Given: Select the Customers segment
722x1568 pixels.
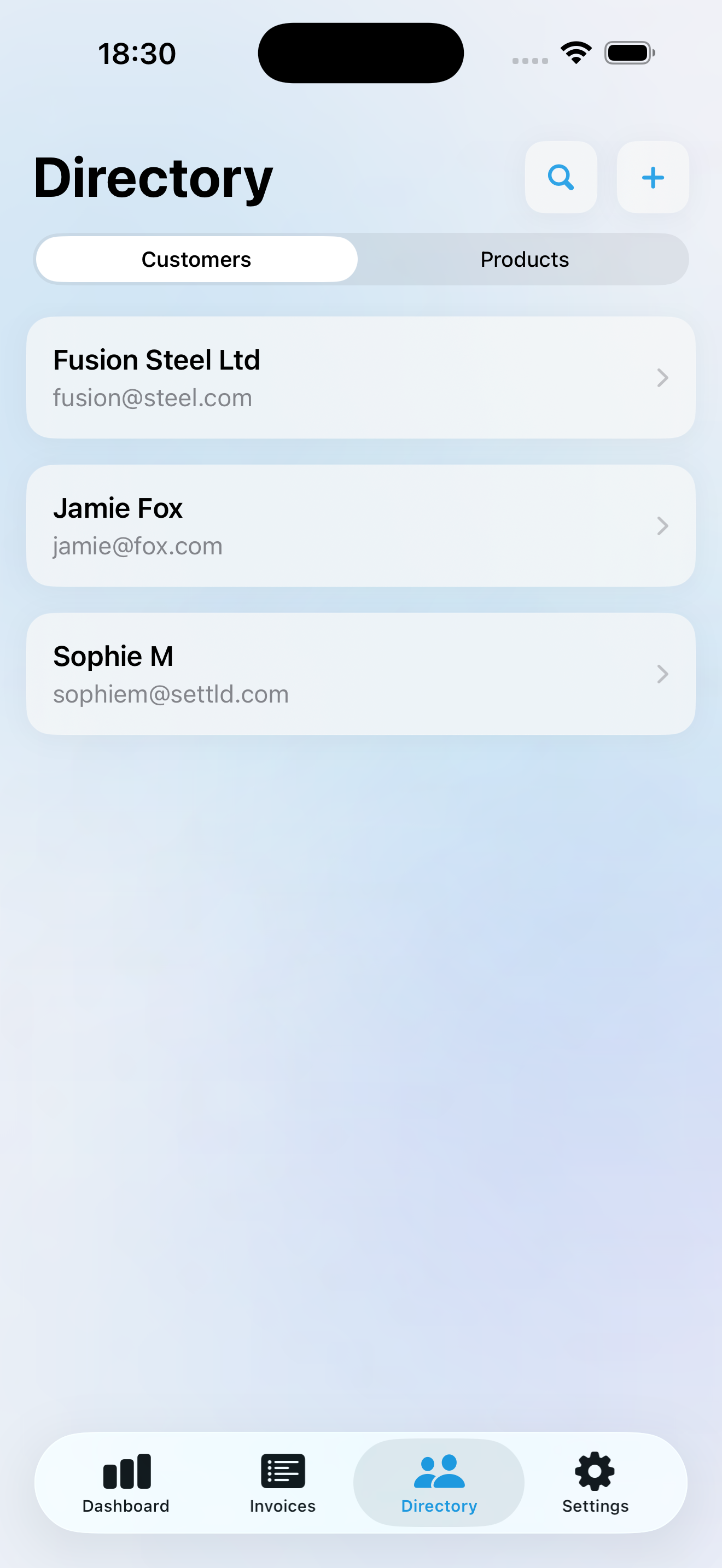Looking at the screenshot, I should [x=196, y=259].
